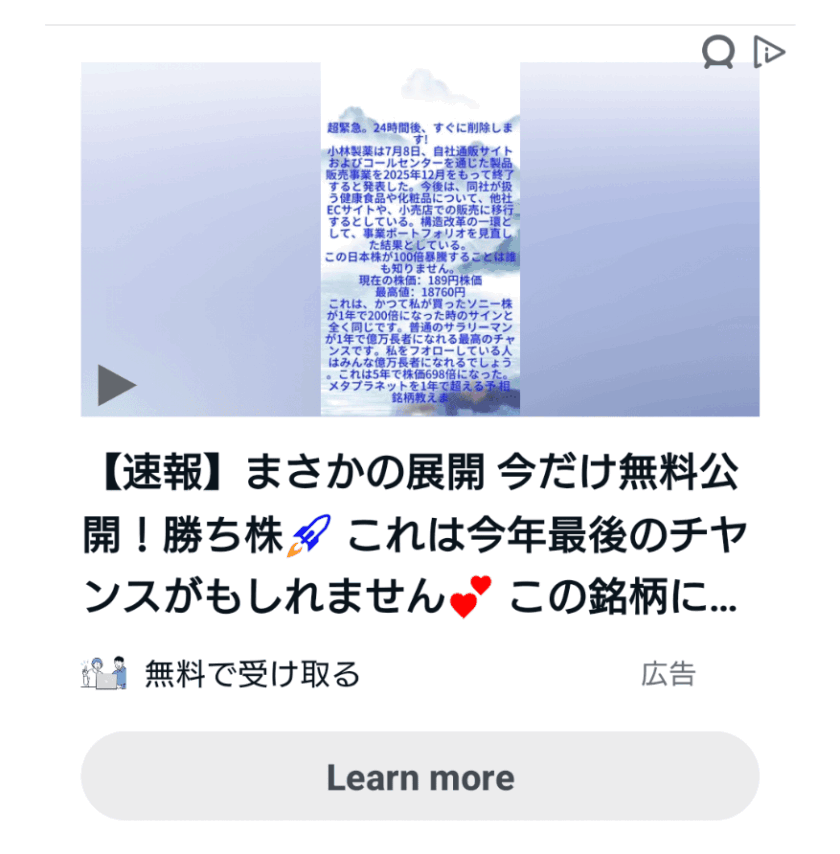Click the video thumbnail preview

coord(420,240)
